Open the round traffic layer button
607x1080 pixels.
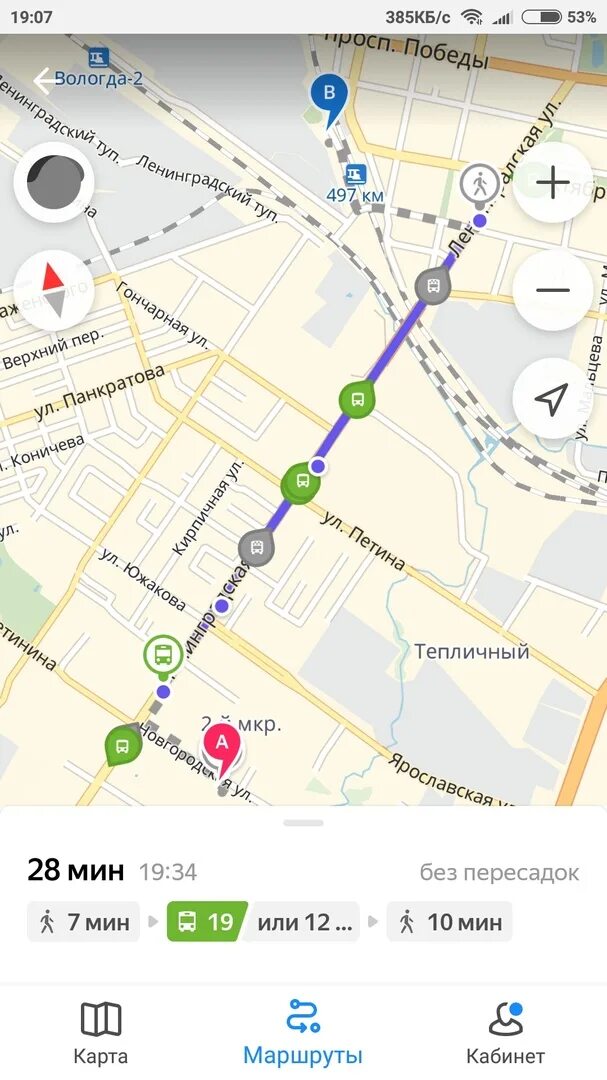click(x=54, y=182)
